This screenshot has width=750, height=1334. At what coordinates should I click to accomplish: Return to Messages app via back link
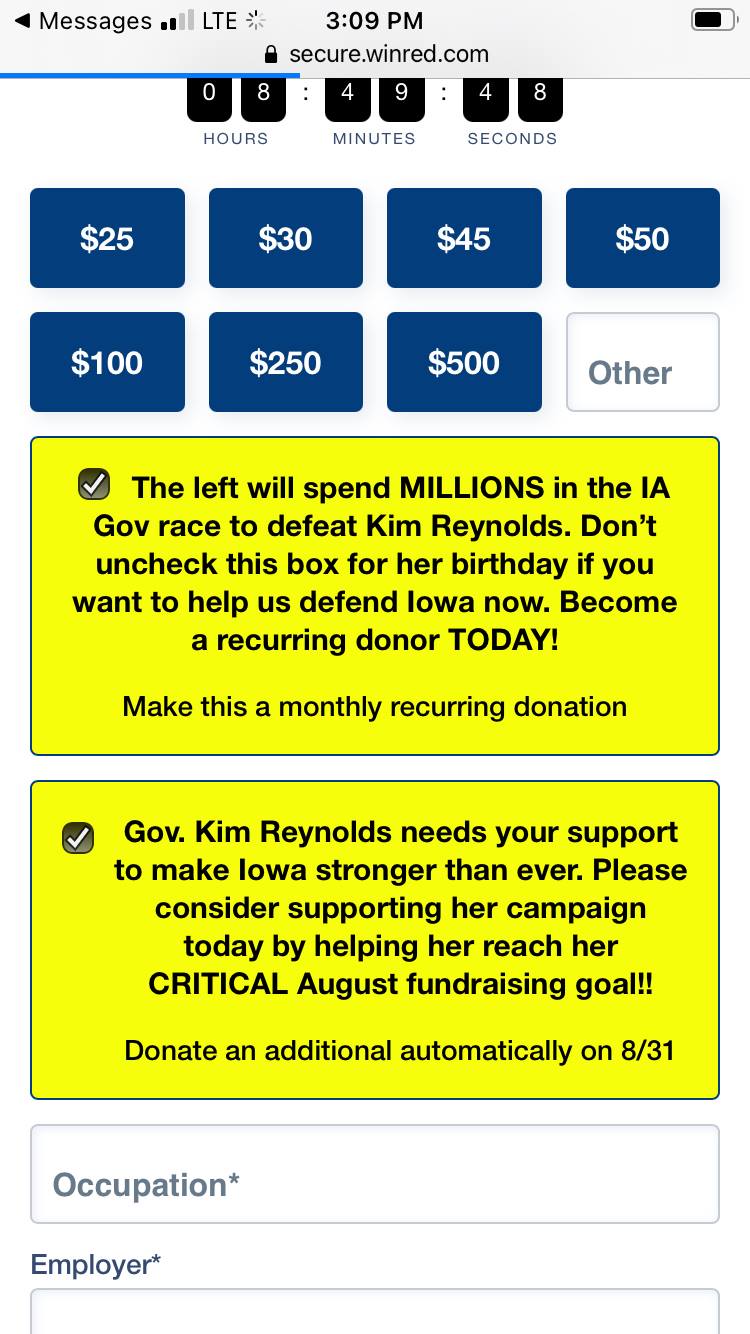click(83, 21)
